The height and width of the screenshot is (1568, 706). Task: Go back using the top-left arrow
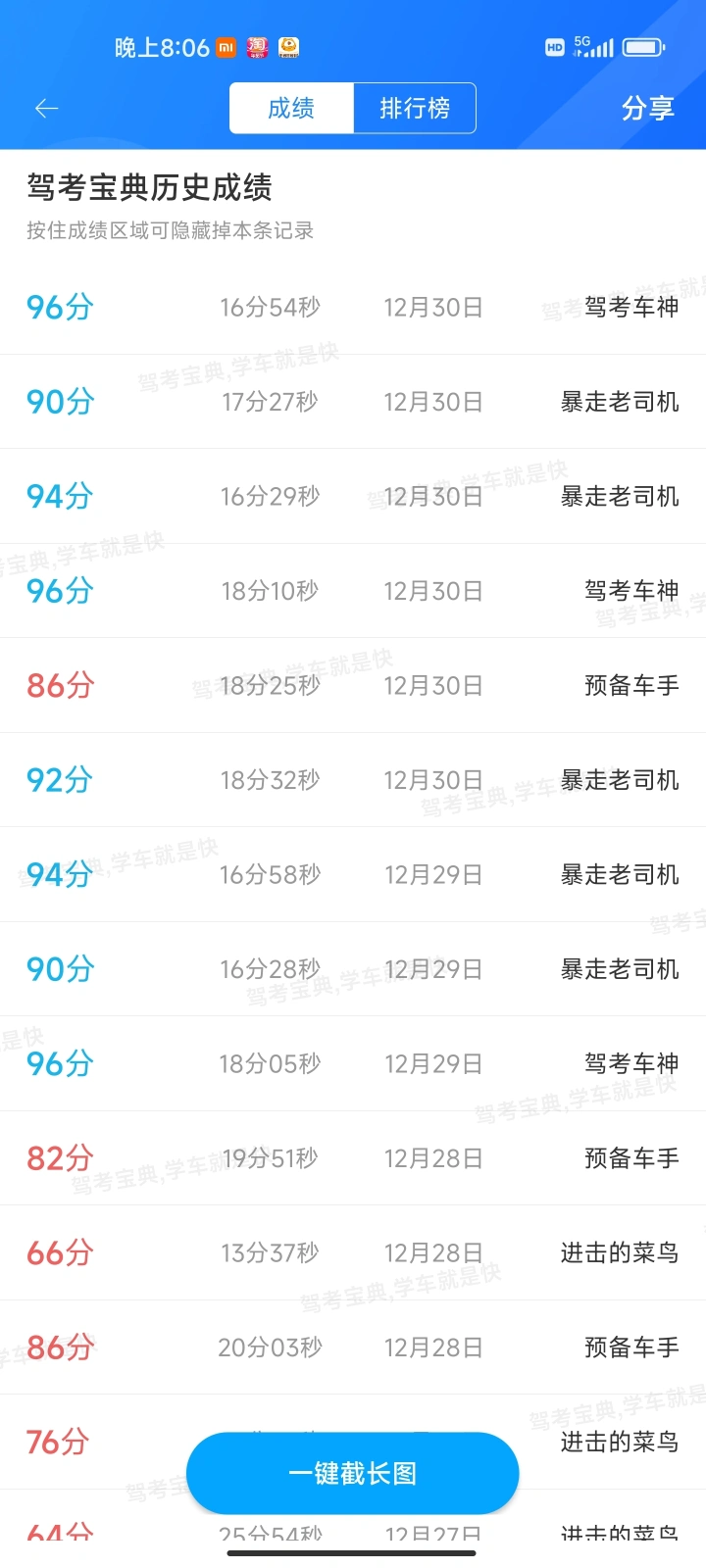(x=46, y=108)
